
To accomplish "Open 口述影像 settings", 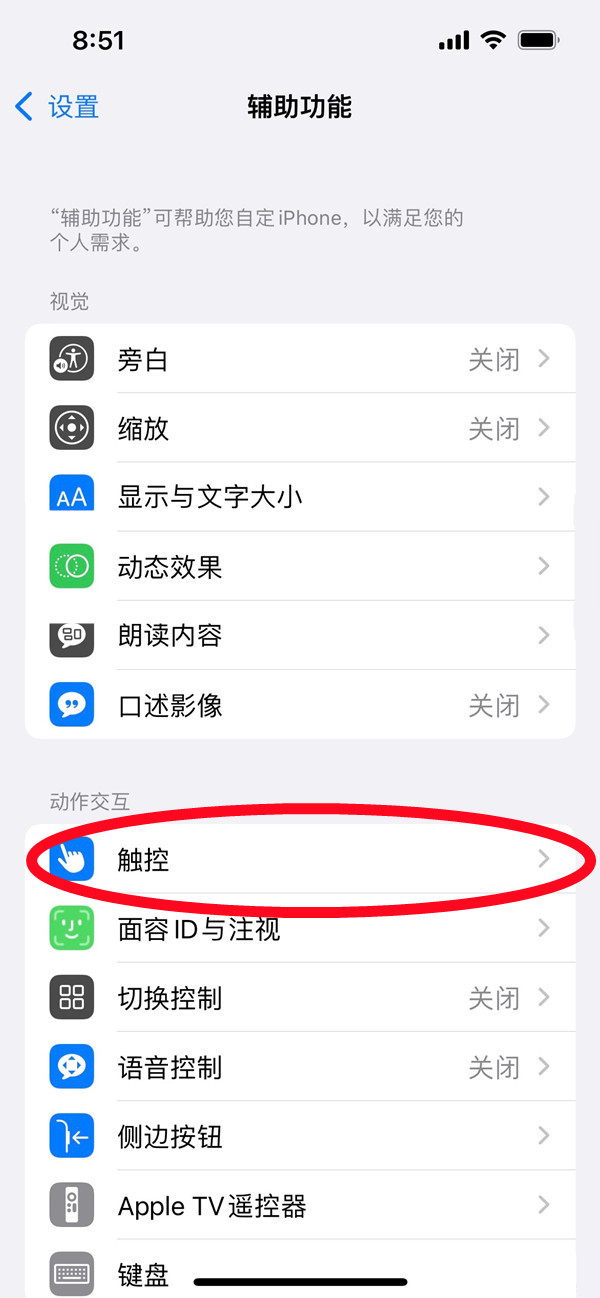I will tap(300, 706).
